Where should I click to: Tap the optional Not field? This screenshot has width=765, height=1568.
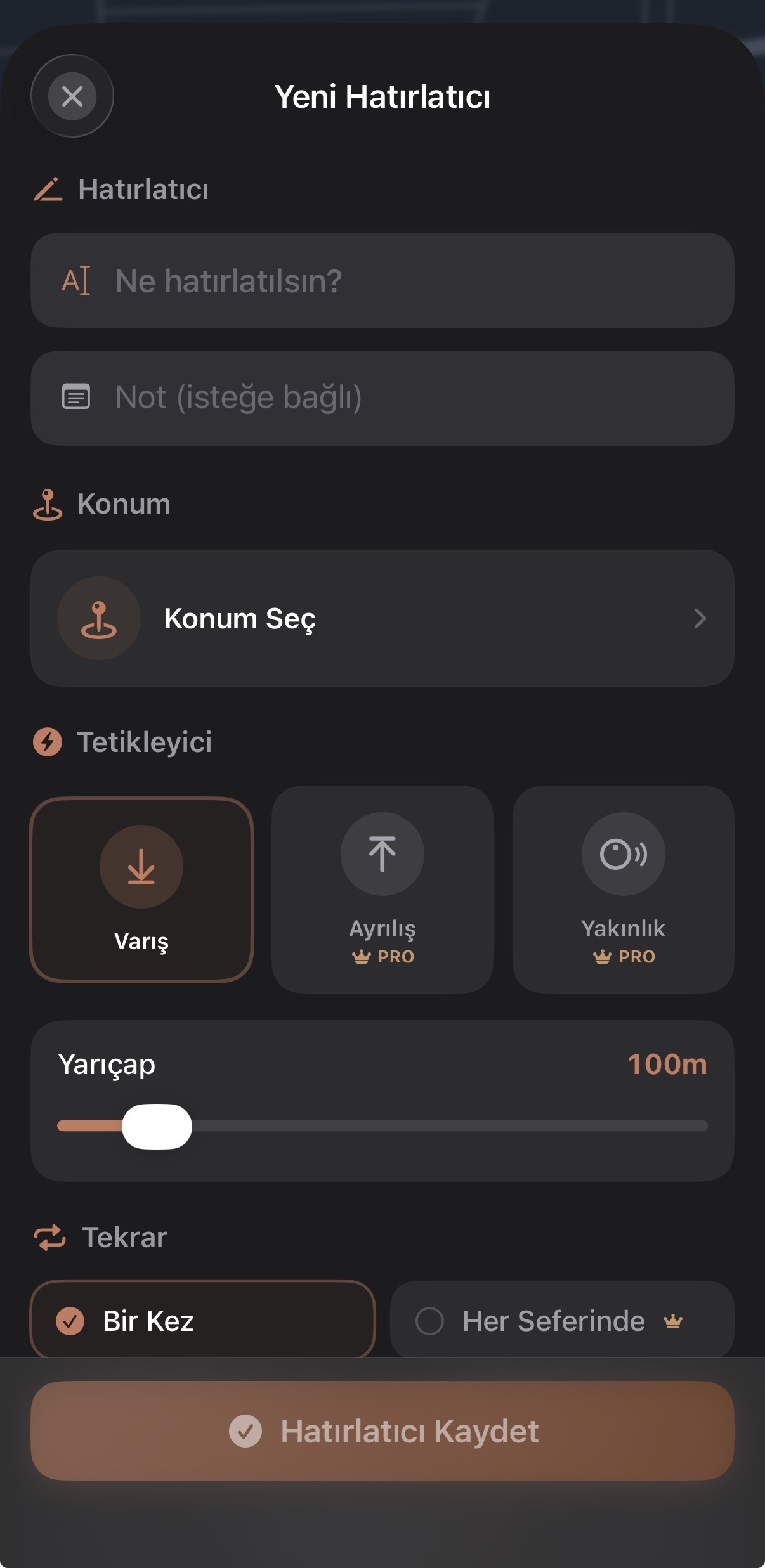pyautogui.click(x=382, y=398)
